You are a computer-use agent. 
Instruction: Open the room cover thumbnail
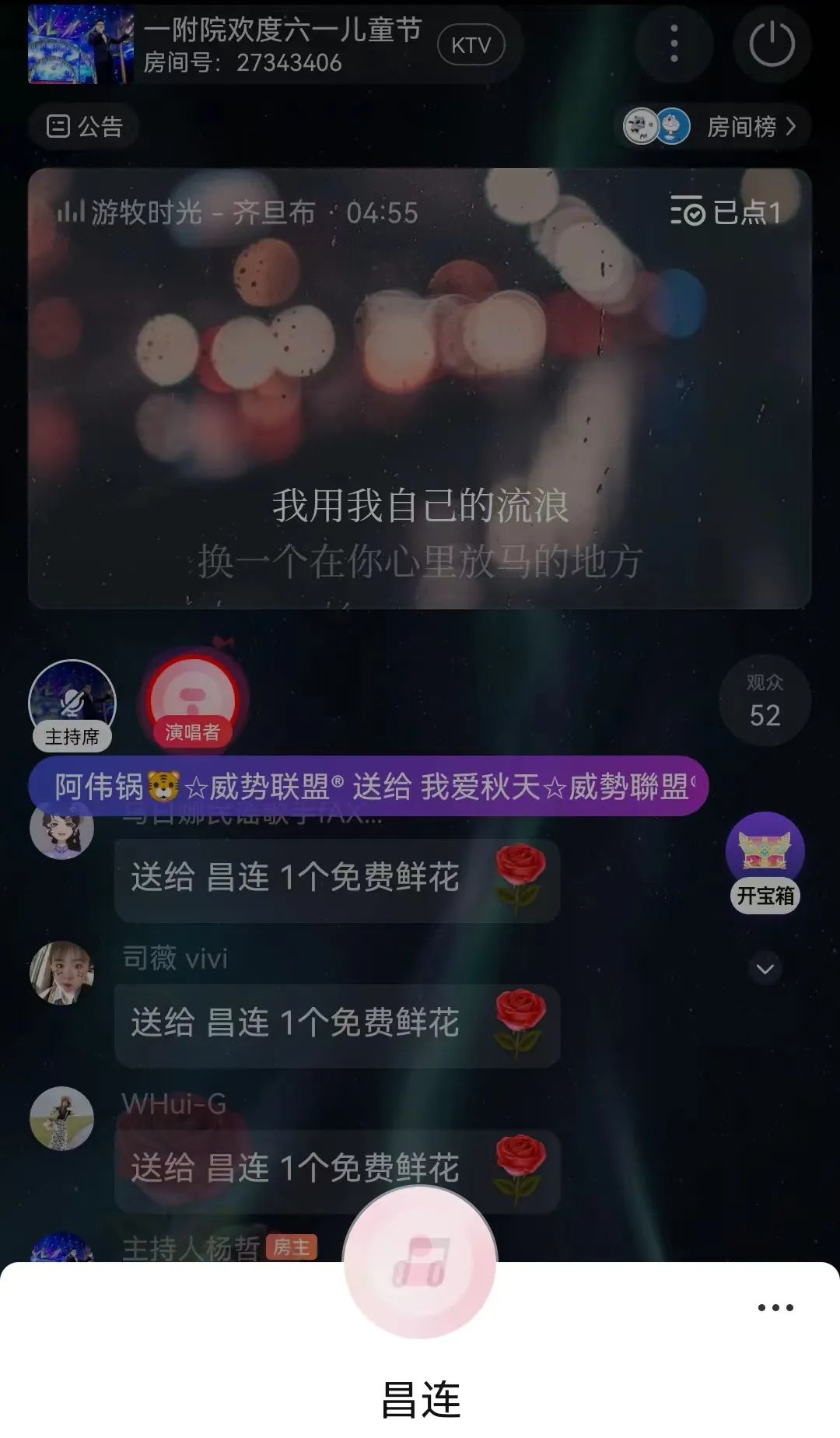click(x=81, y=44)
